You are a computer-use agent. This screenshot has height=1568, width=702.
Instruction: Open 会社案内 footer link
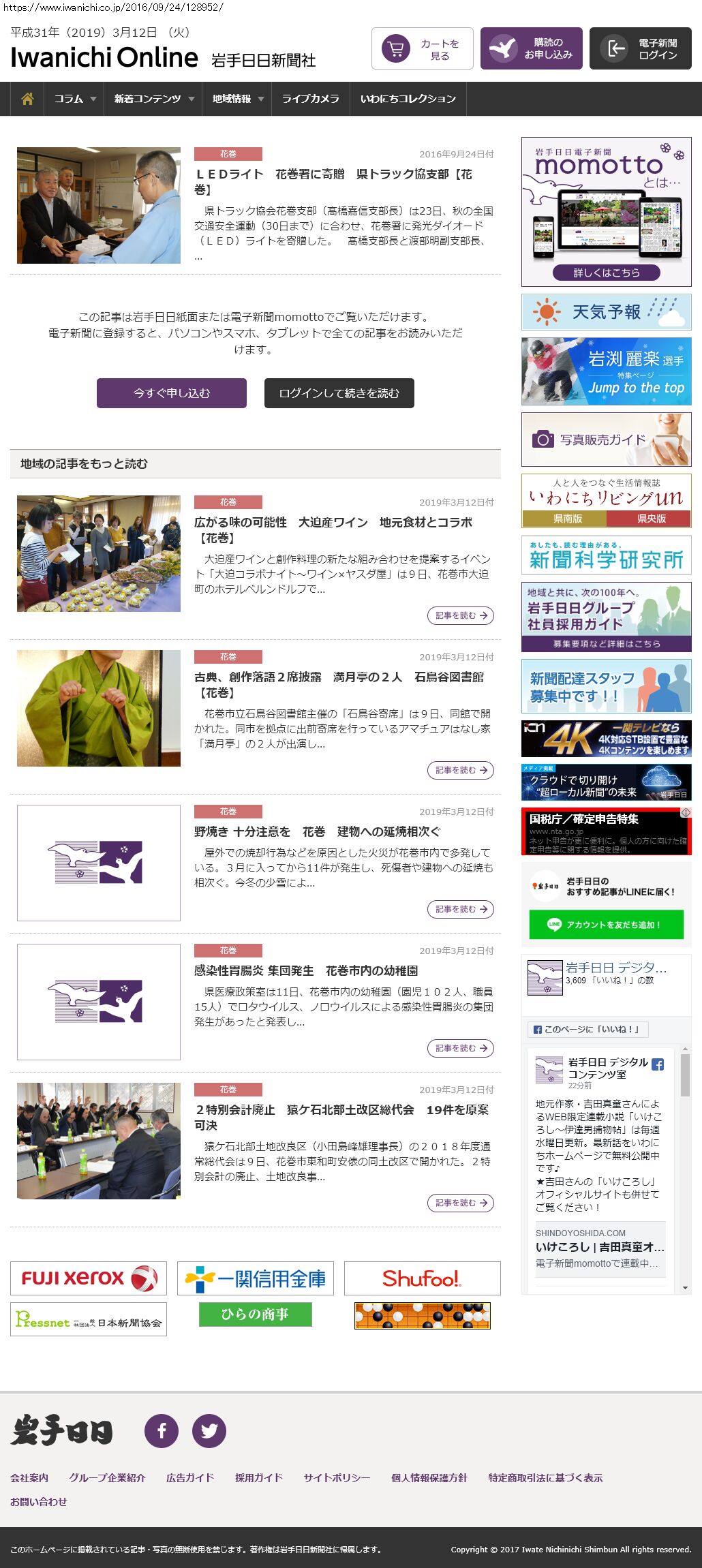pyautogui.click(x=29, y=1477)
